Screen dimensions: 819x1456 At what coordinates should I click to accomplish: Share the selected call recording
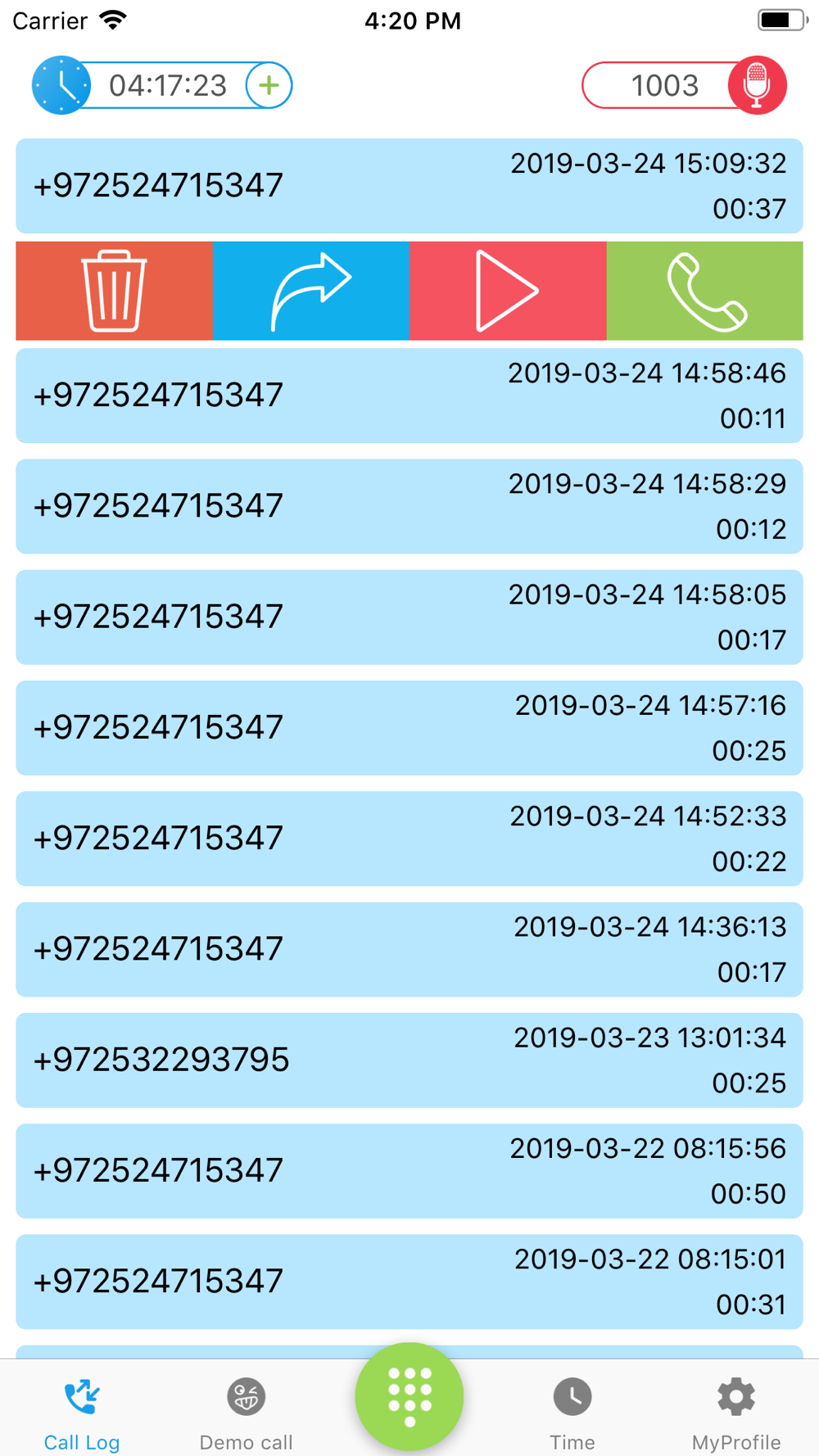pyautogui.click(x=311, y=291)
